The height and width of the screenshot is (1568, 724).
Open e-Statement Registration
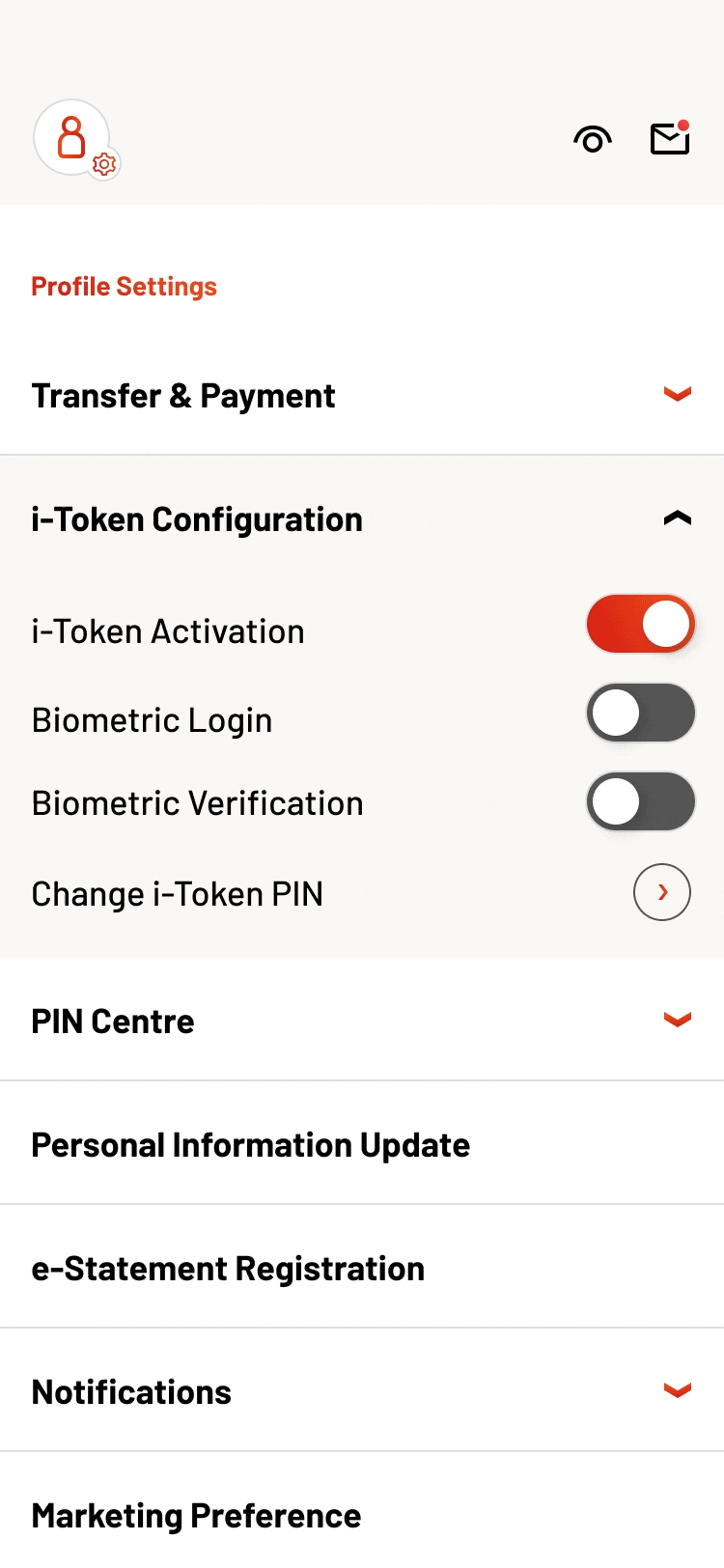[362, 1267]
